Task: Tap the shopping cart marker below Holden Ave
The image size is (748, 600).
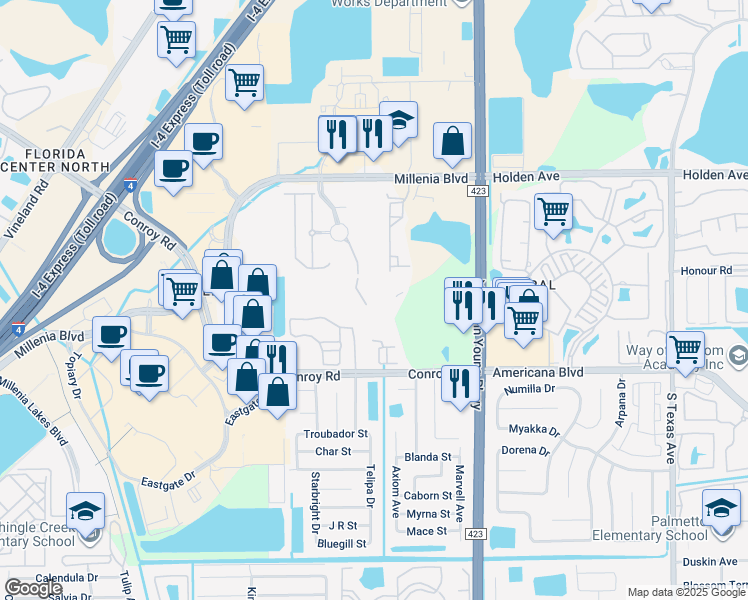Action: coord(553,213)
